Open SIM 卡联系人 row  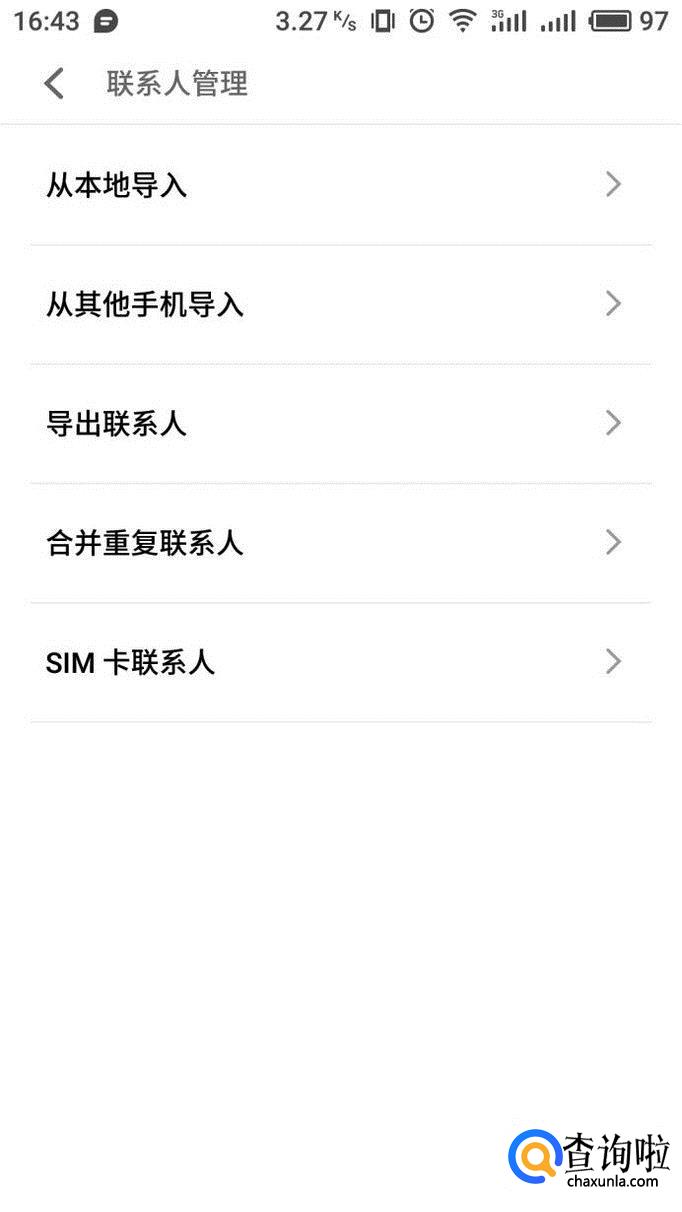pyautogui.click(x=340, y=662)
